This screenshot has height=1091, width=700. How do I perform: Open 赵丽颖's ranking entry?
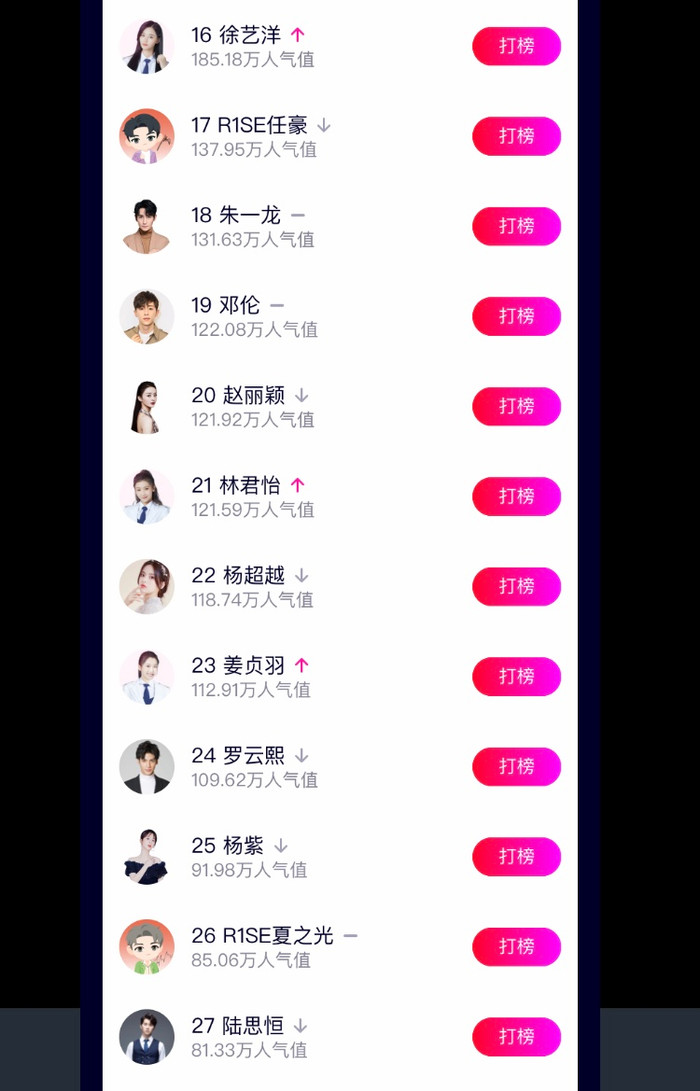click(x=252, y=406)
